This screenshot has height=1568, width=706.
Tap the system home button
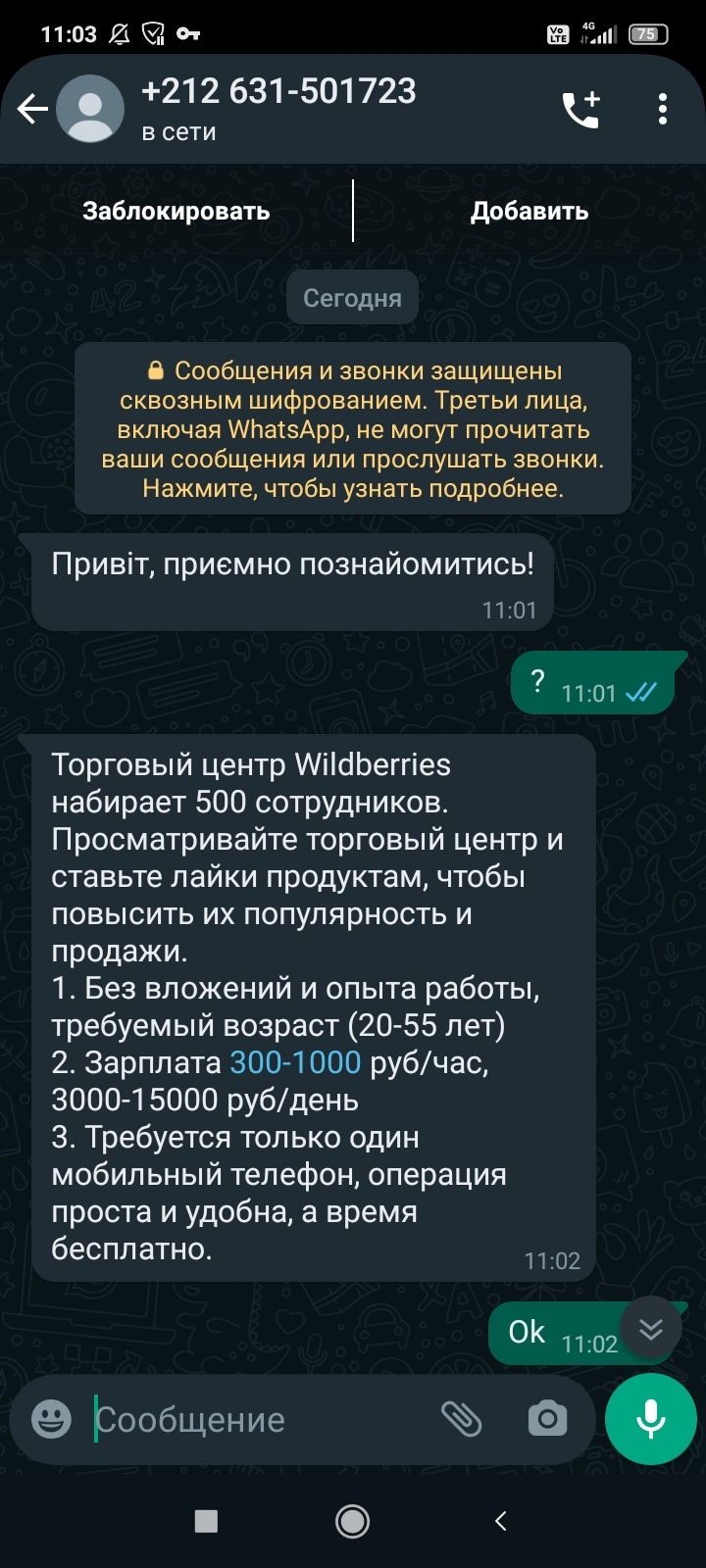pos(353,1521)
